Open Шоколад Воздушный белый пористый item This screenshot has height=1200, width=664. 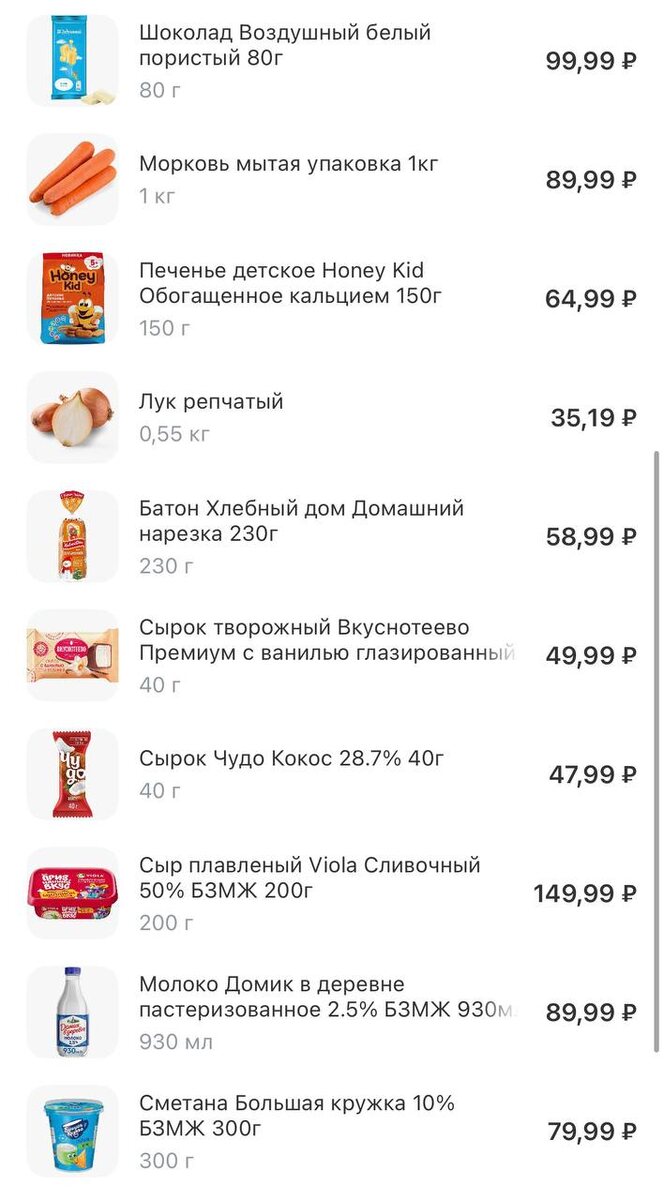pyautogui.click(x=285, y=46)
